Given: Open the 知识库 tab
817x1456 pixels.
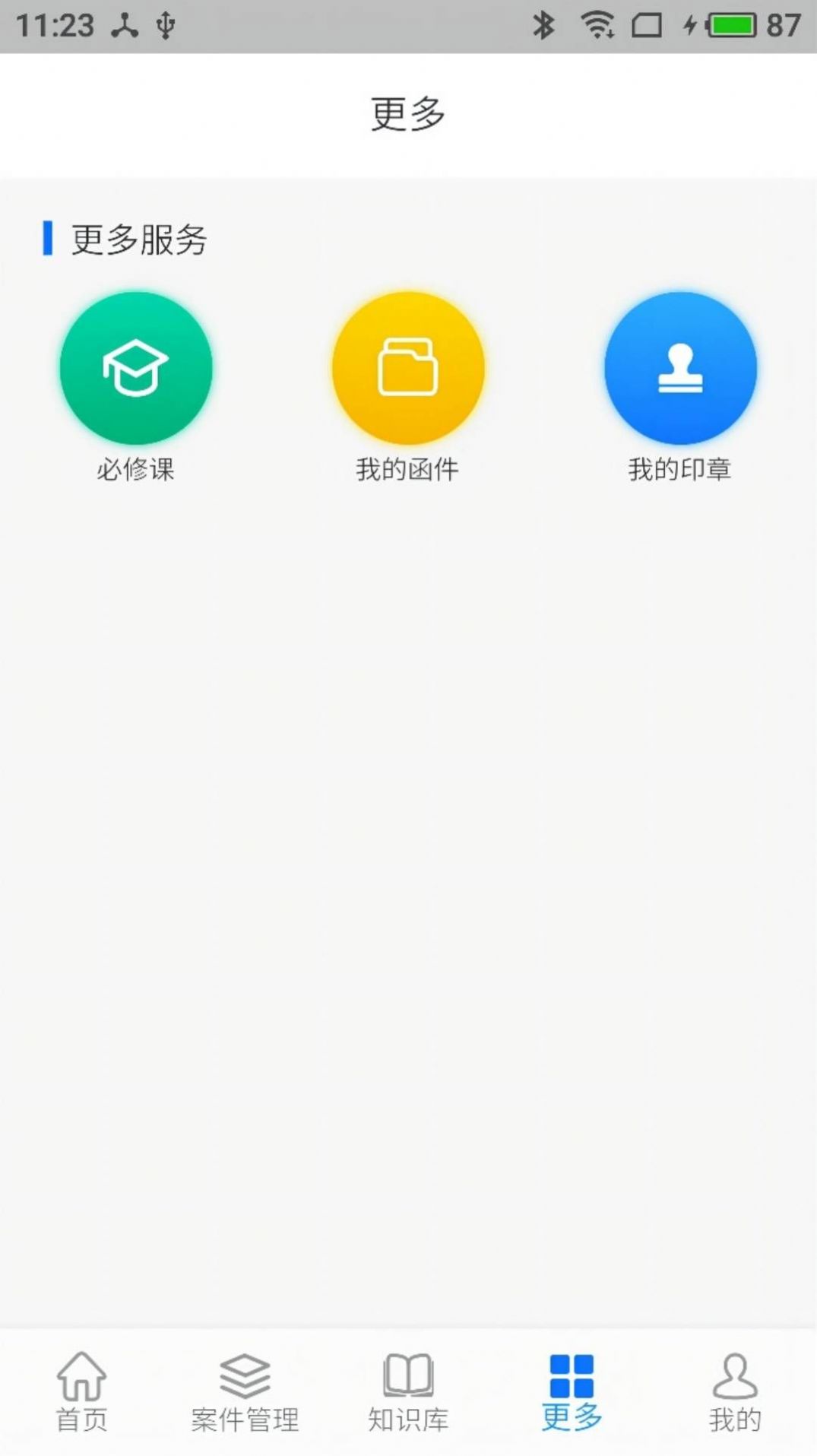Looking at the screenshot, I should [408, 1414].
